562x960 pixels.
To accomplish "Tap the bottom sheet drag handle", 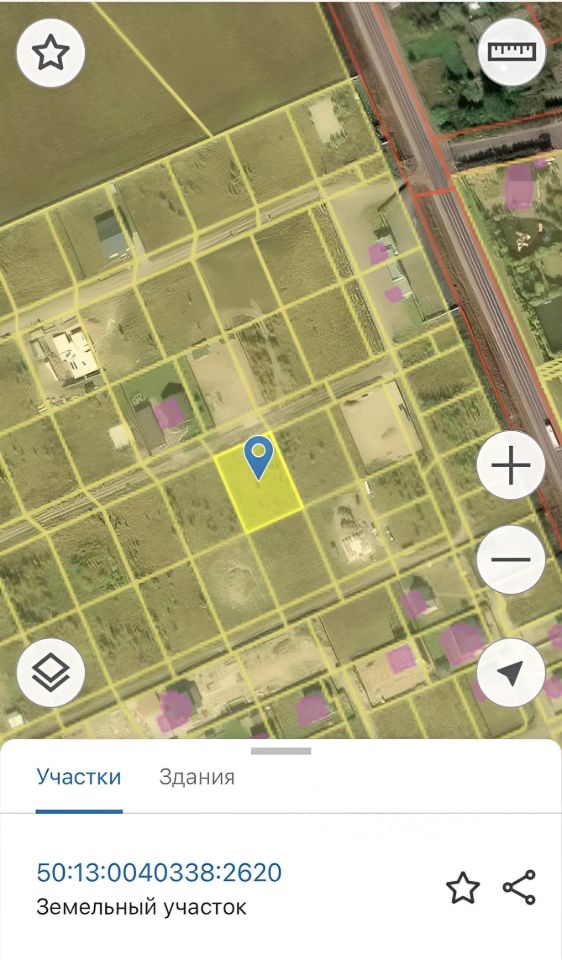I will (281, 751).
